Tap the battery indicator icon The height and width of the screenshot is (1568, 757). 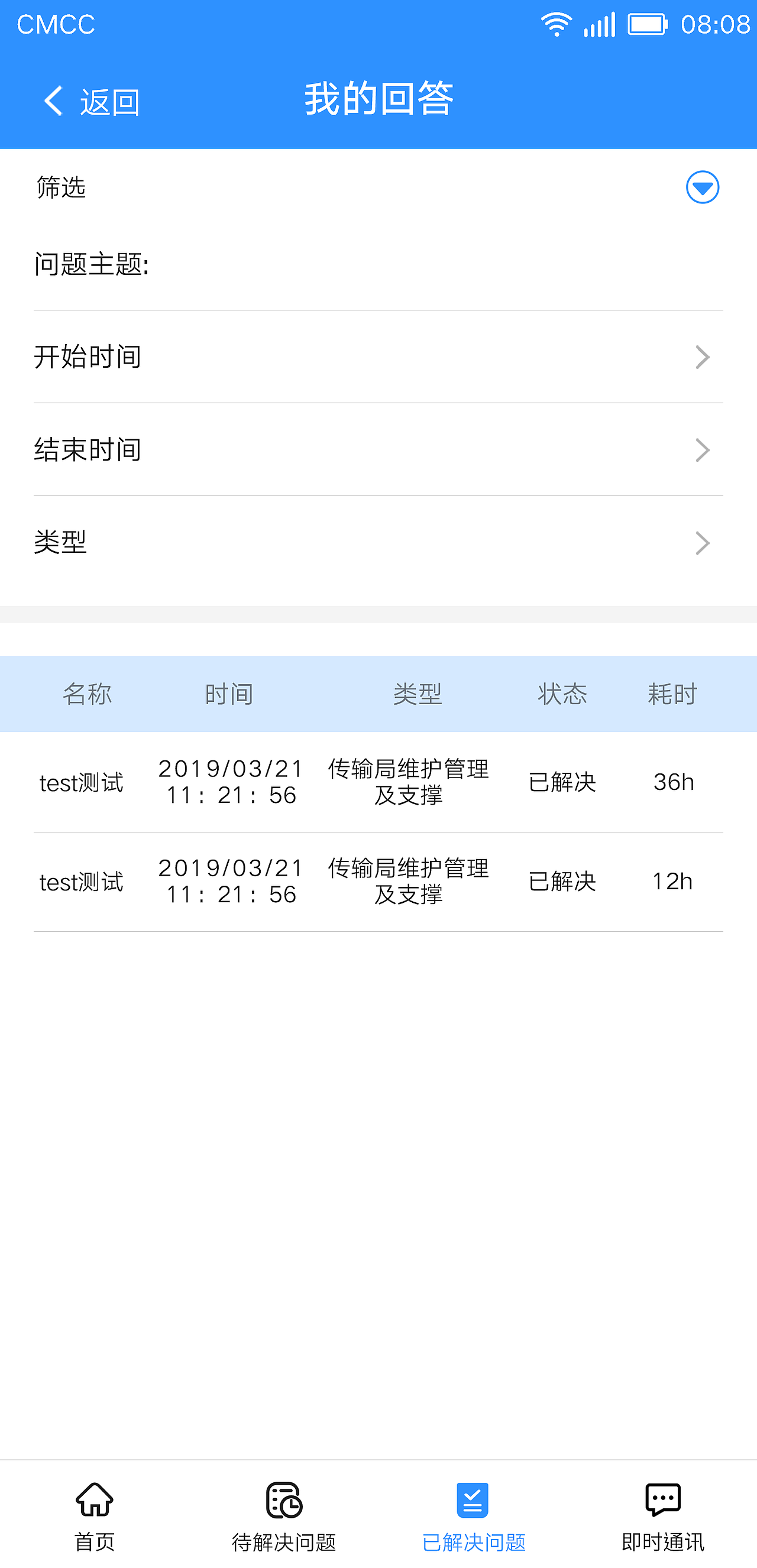click(x=648, y=24)
